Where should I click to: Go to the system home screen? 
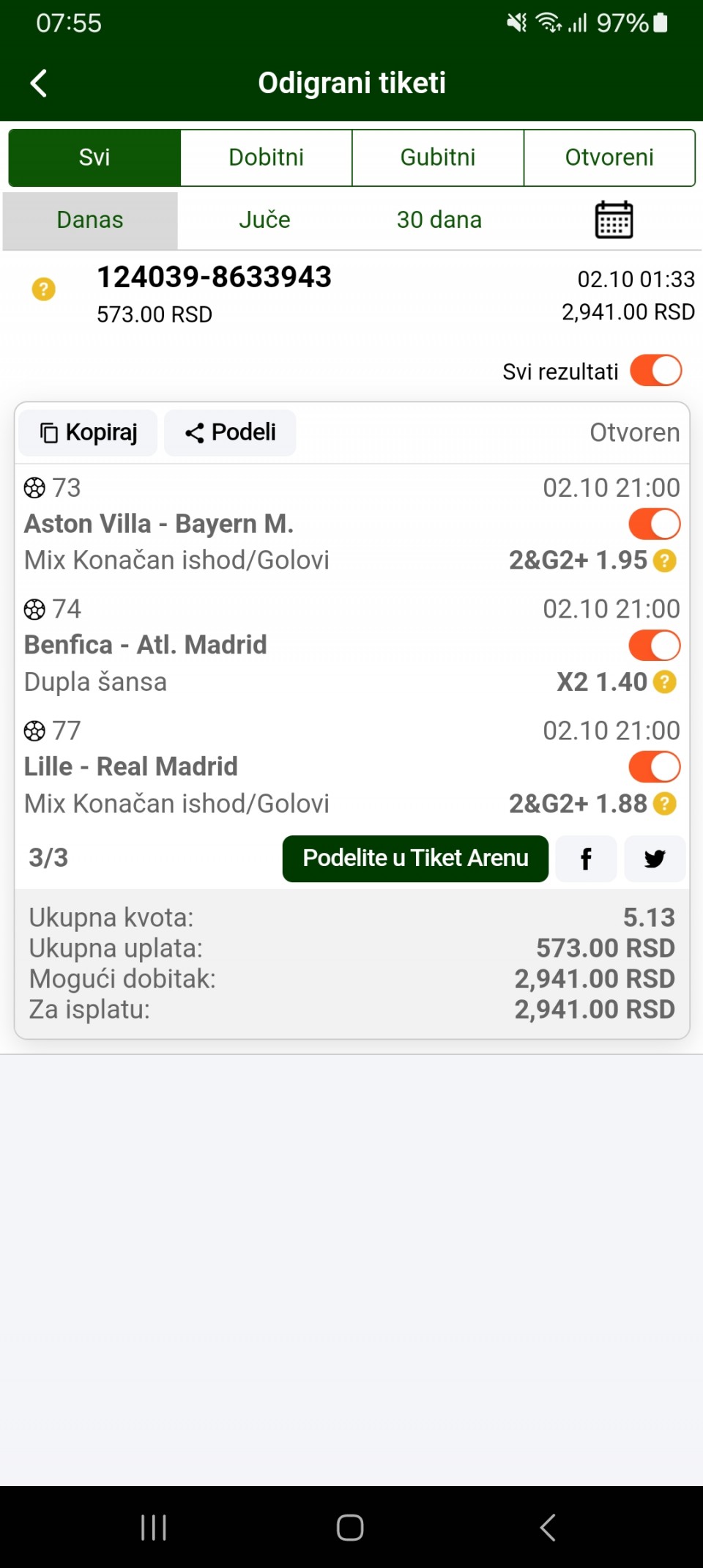350,1528
